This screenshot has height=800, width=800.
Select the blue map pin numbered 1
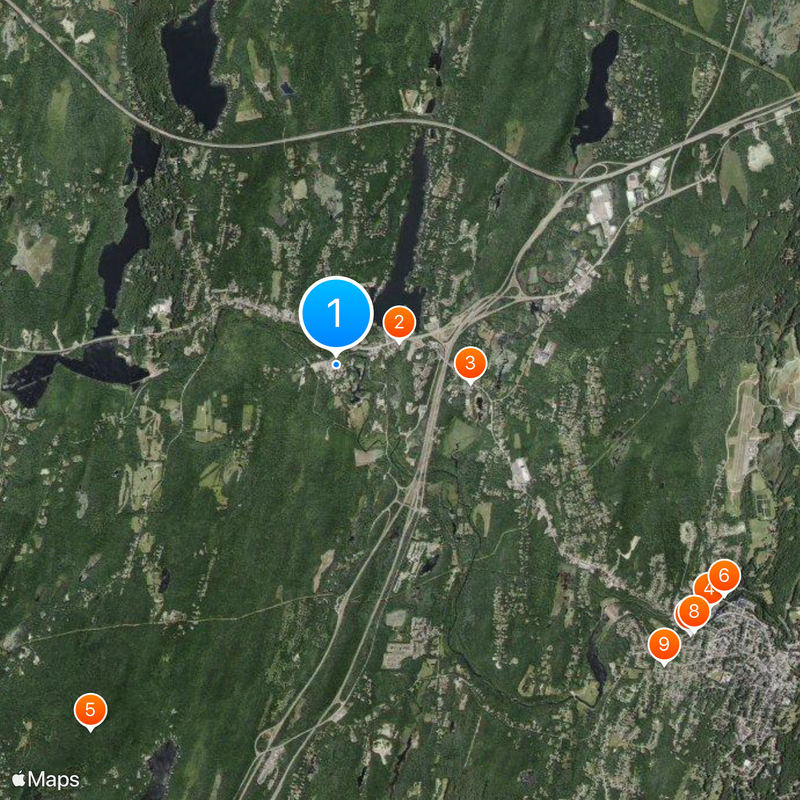point(336,313)
